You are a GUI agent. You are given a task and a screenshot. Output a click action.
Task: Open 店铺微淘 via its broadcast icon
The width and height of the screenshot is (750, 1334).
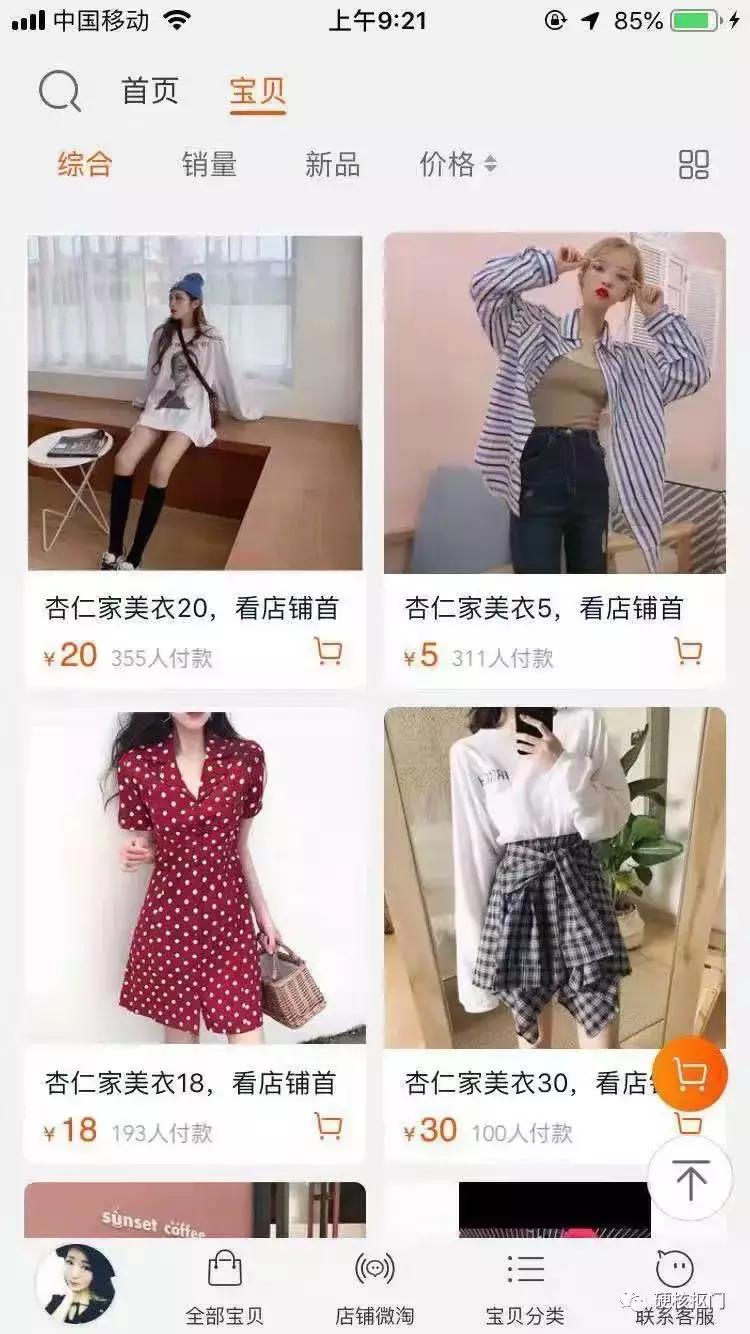coord(372,1268)
